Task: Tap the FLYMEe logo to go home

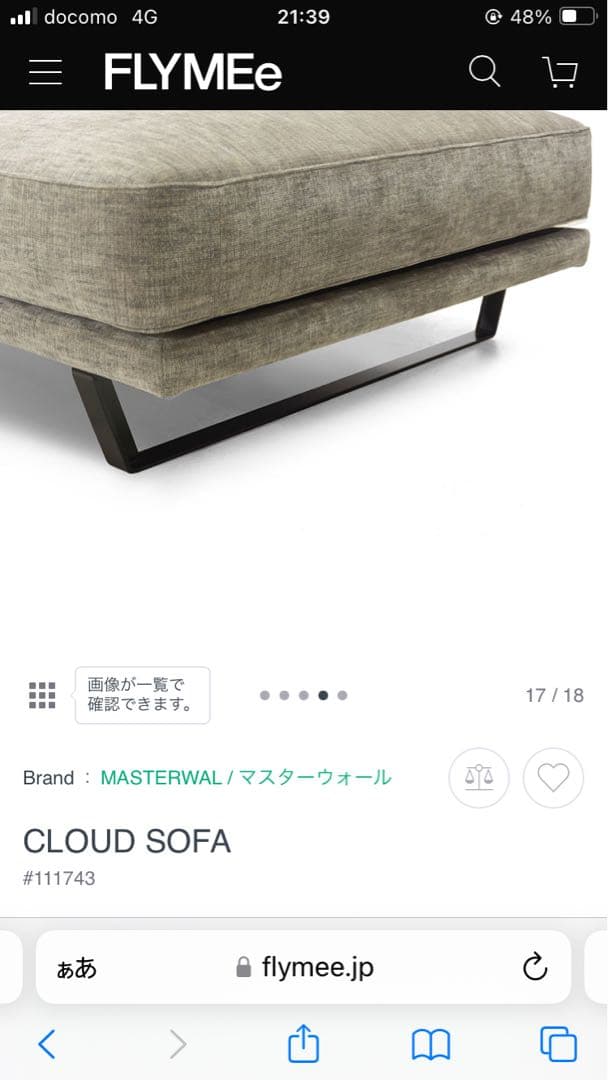Action: (193, 72)
